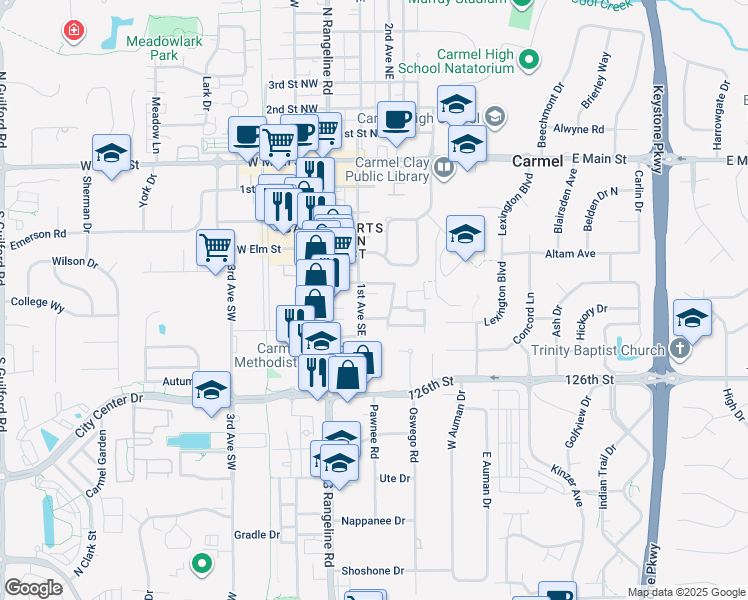
Task: Select the Carmel High School Natatorium pin
Action: (x=530, y=59)
